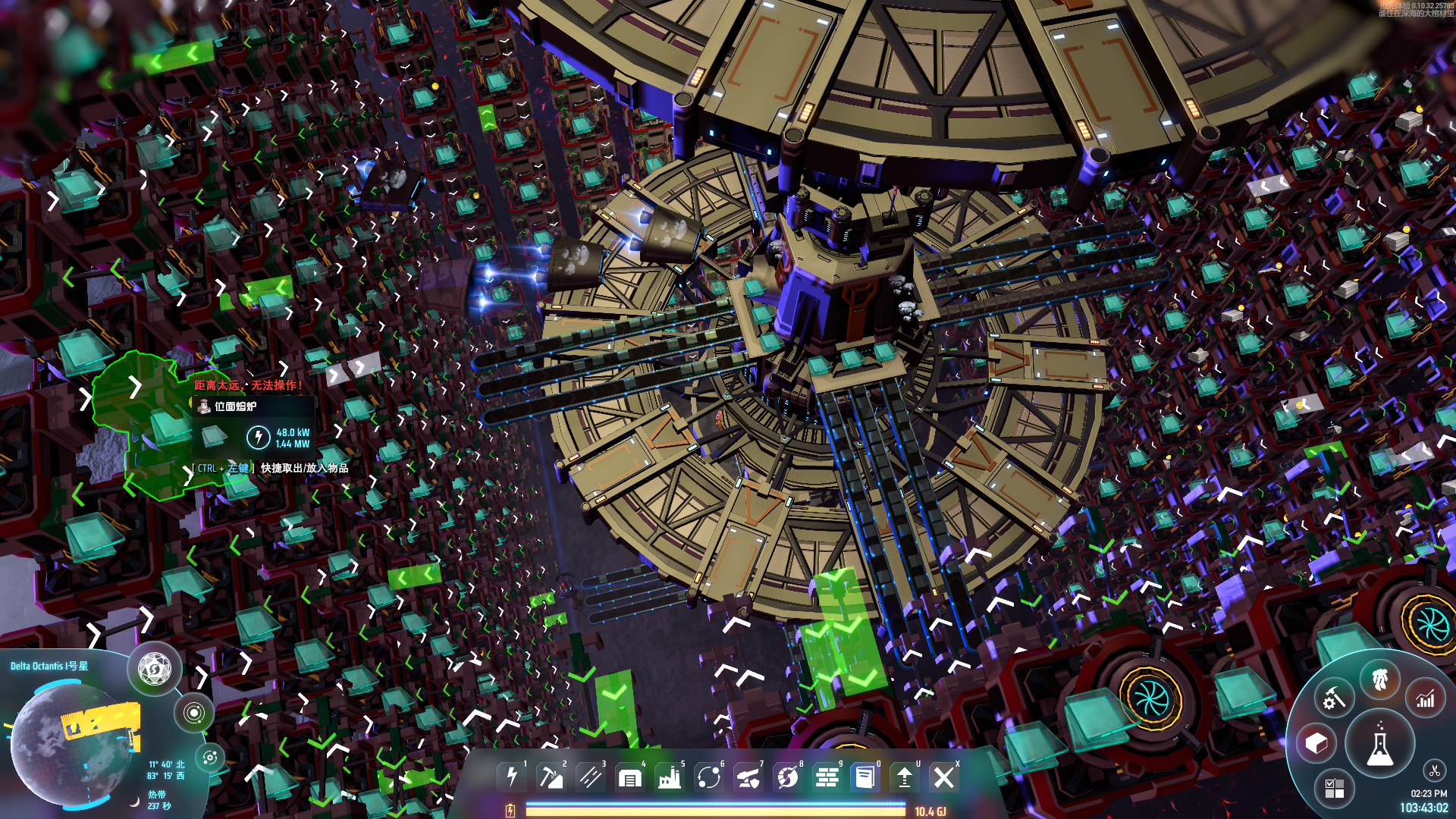Open the blueprint book (0)

pyautogui.click(x=865, y=777)
